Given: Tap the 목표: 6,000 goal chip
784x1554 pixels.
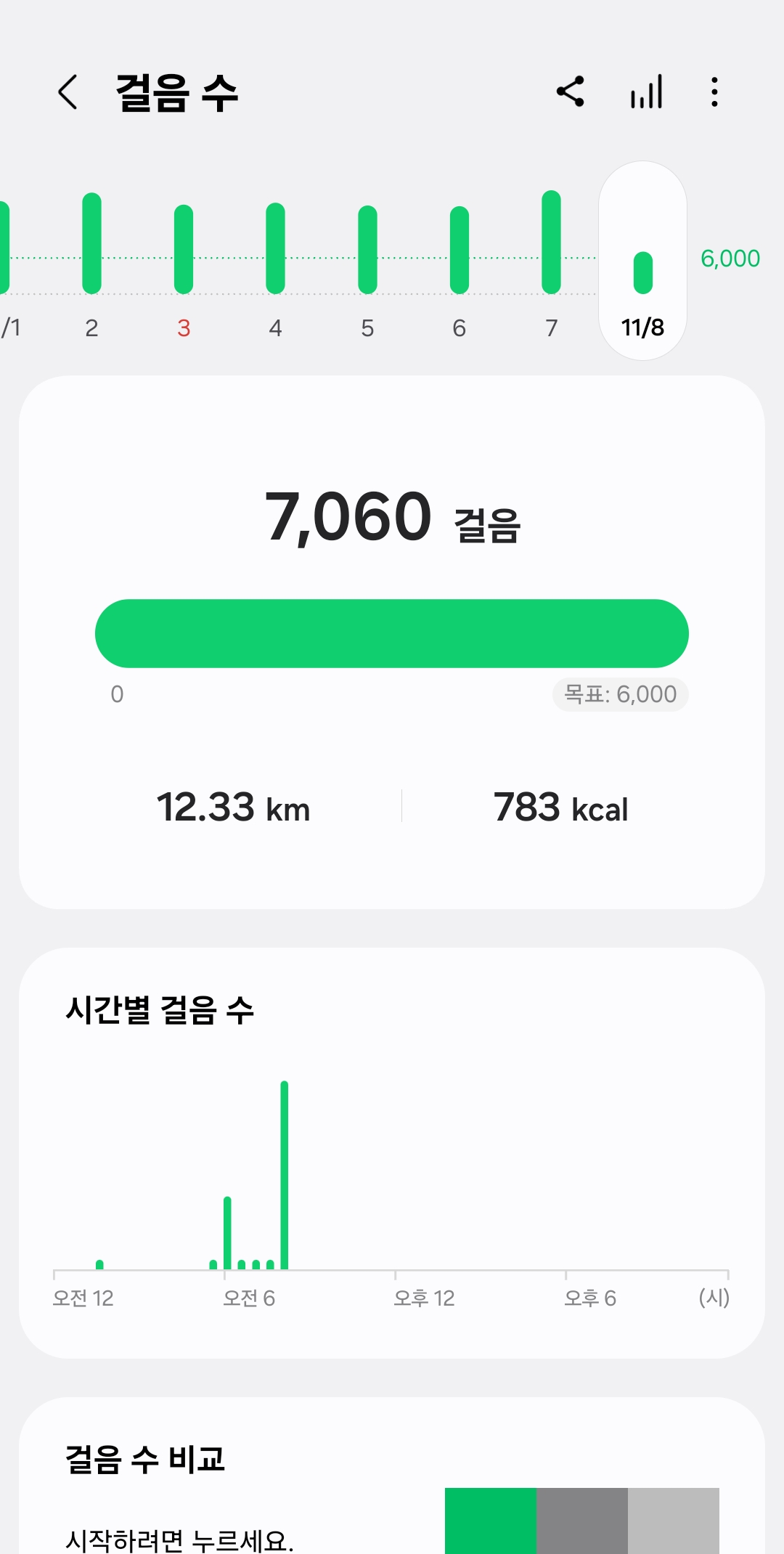Looking at the screenshot, I should tap(620, 694).
